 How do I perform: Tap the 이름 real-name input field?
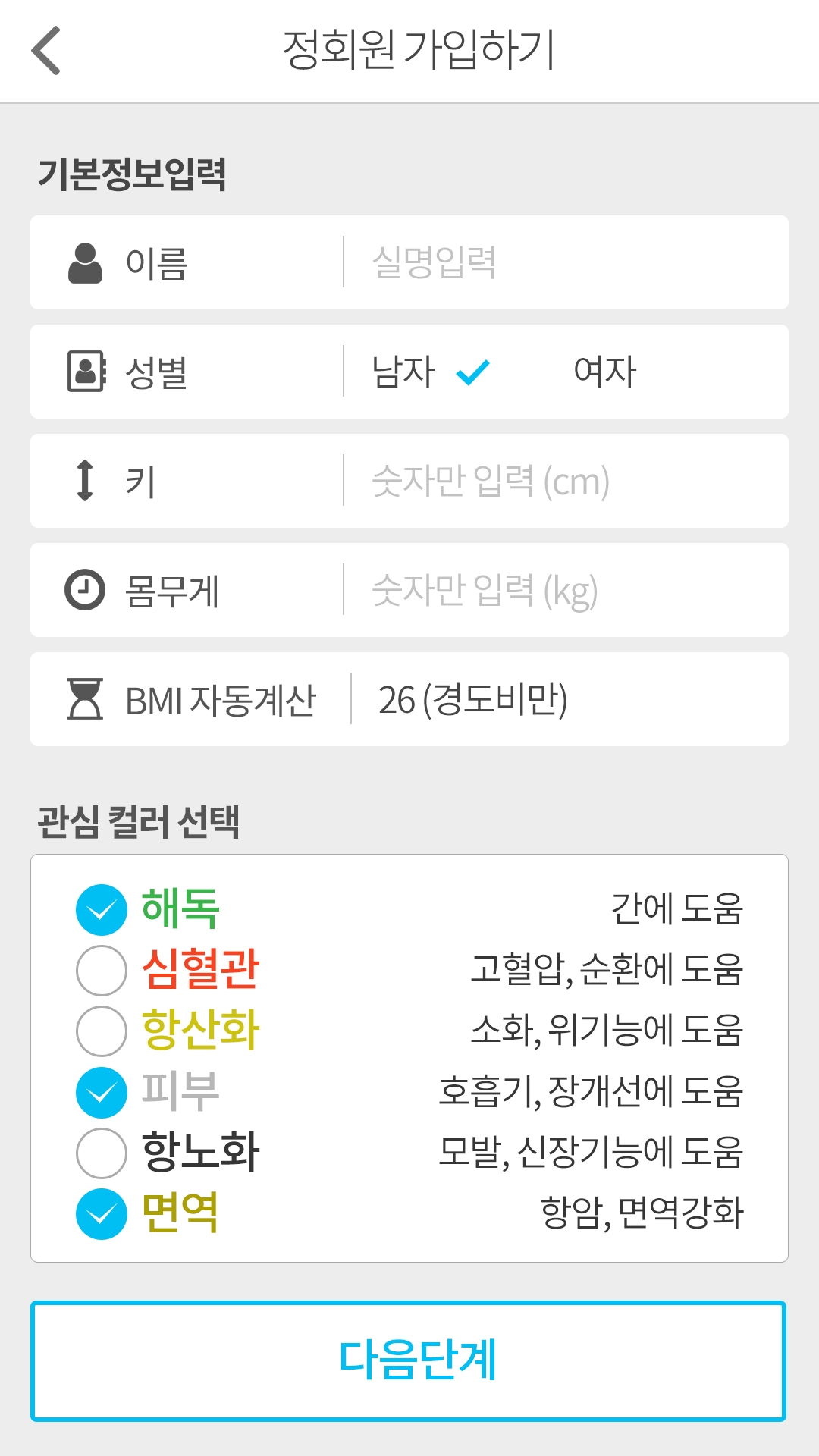565,262
